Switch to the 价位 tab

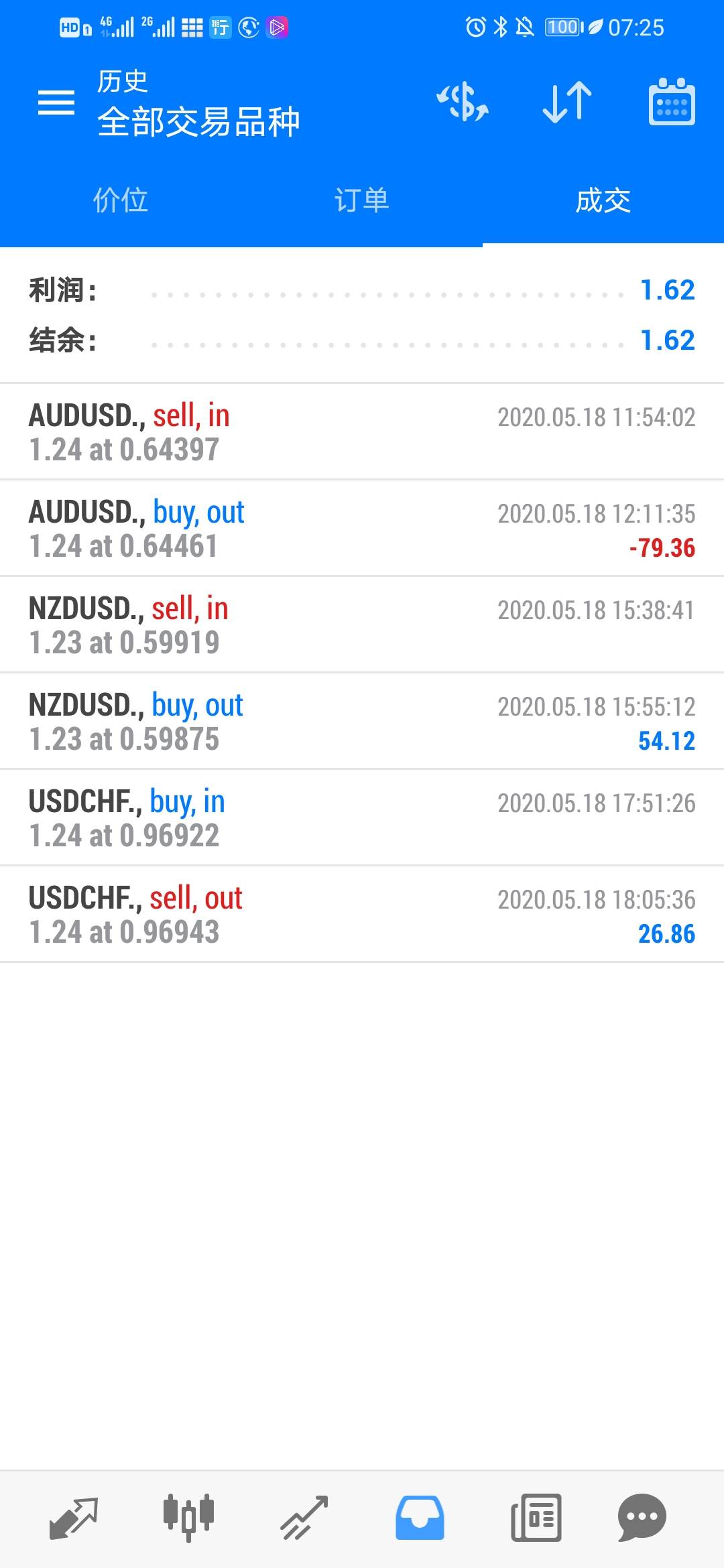pyautogui.click(x=121, y=200)
